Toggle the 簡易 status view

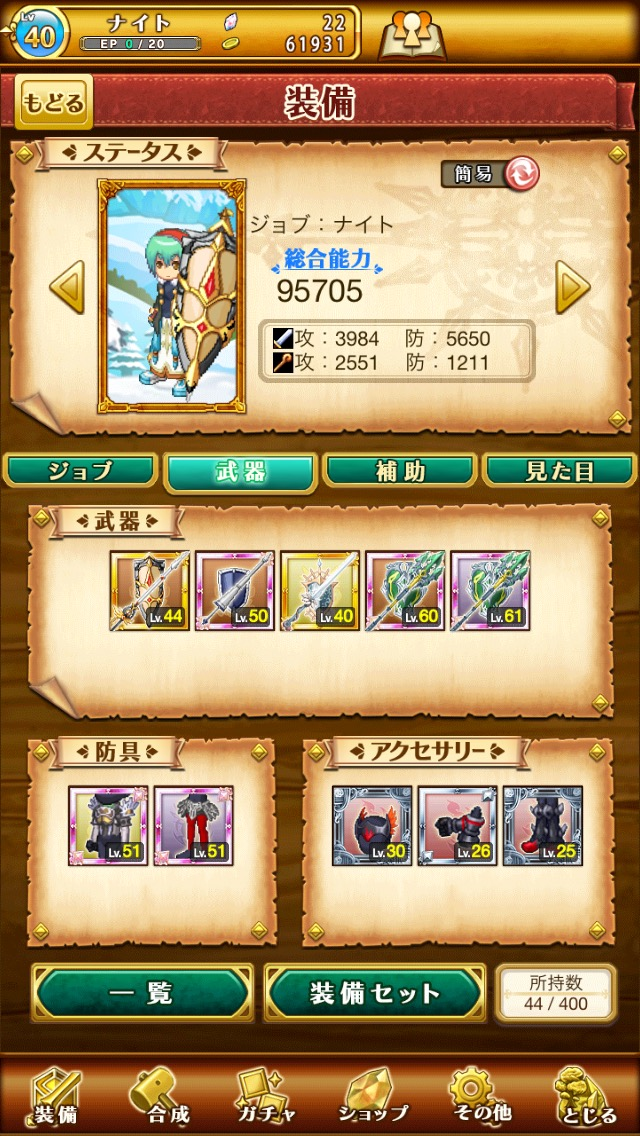click(x=490, y=174)
